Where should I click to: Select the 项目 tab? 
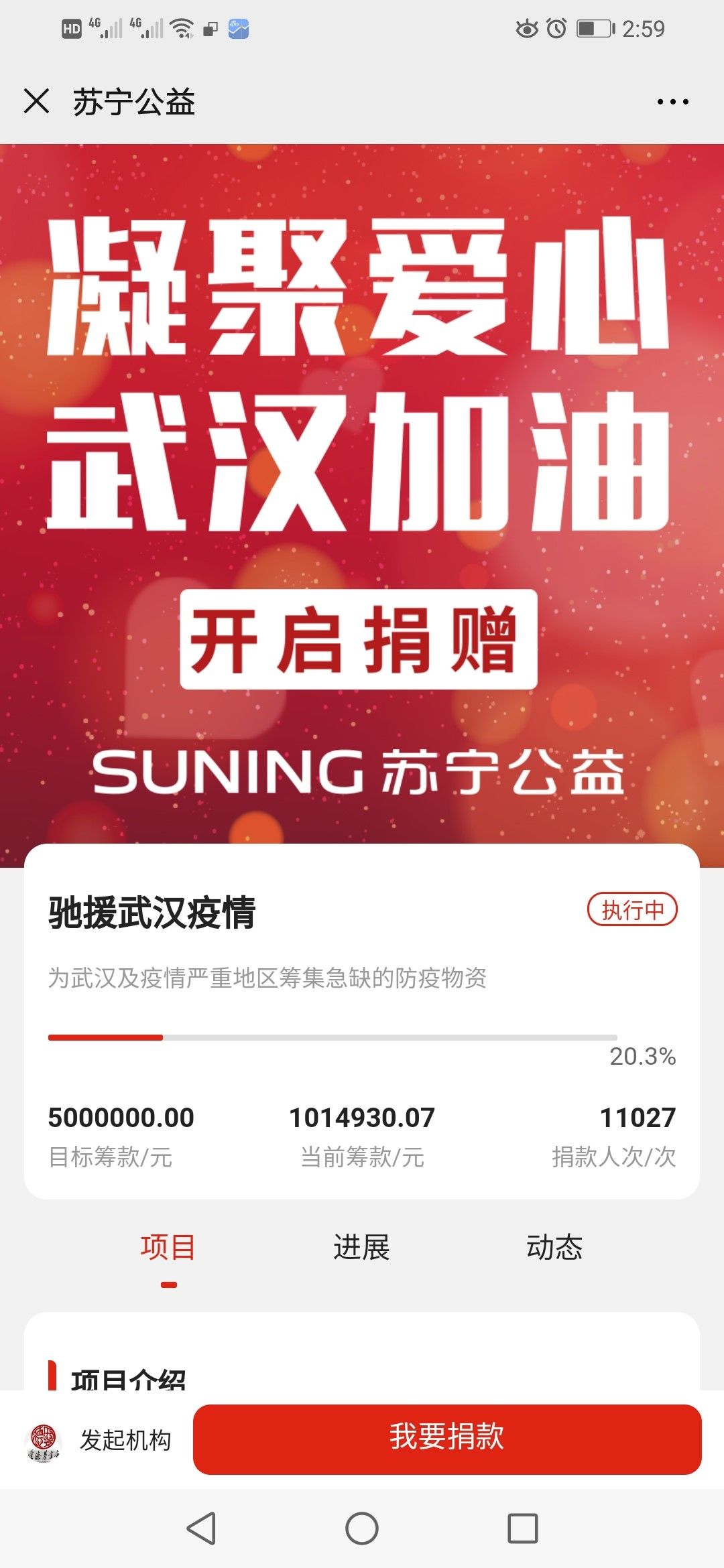[168, 1248]
